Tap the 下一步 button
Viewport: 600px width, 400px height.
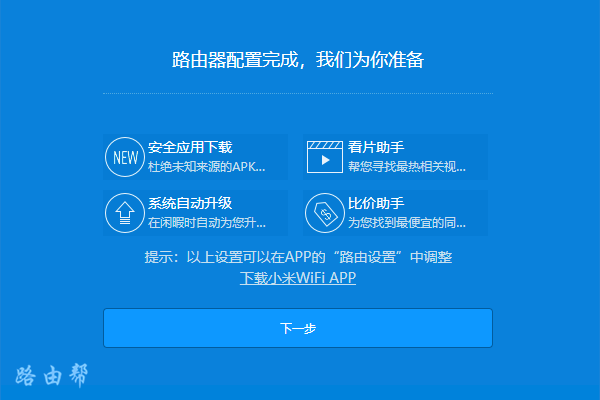pyautogui.click(x=297, y=328)
